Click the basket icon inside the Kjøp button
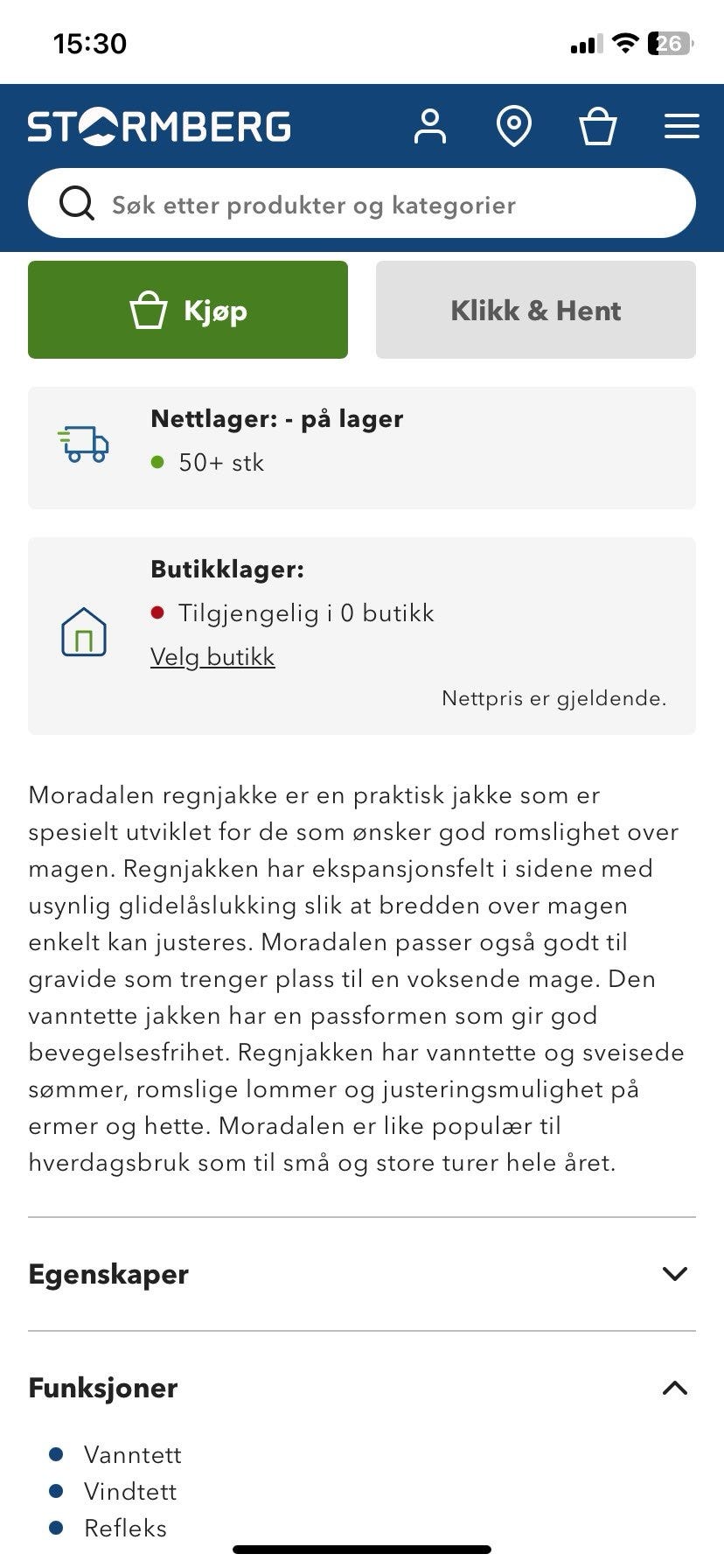The image size is (724, 1568). (150, 309)
